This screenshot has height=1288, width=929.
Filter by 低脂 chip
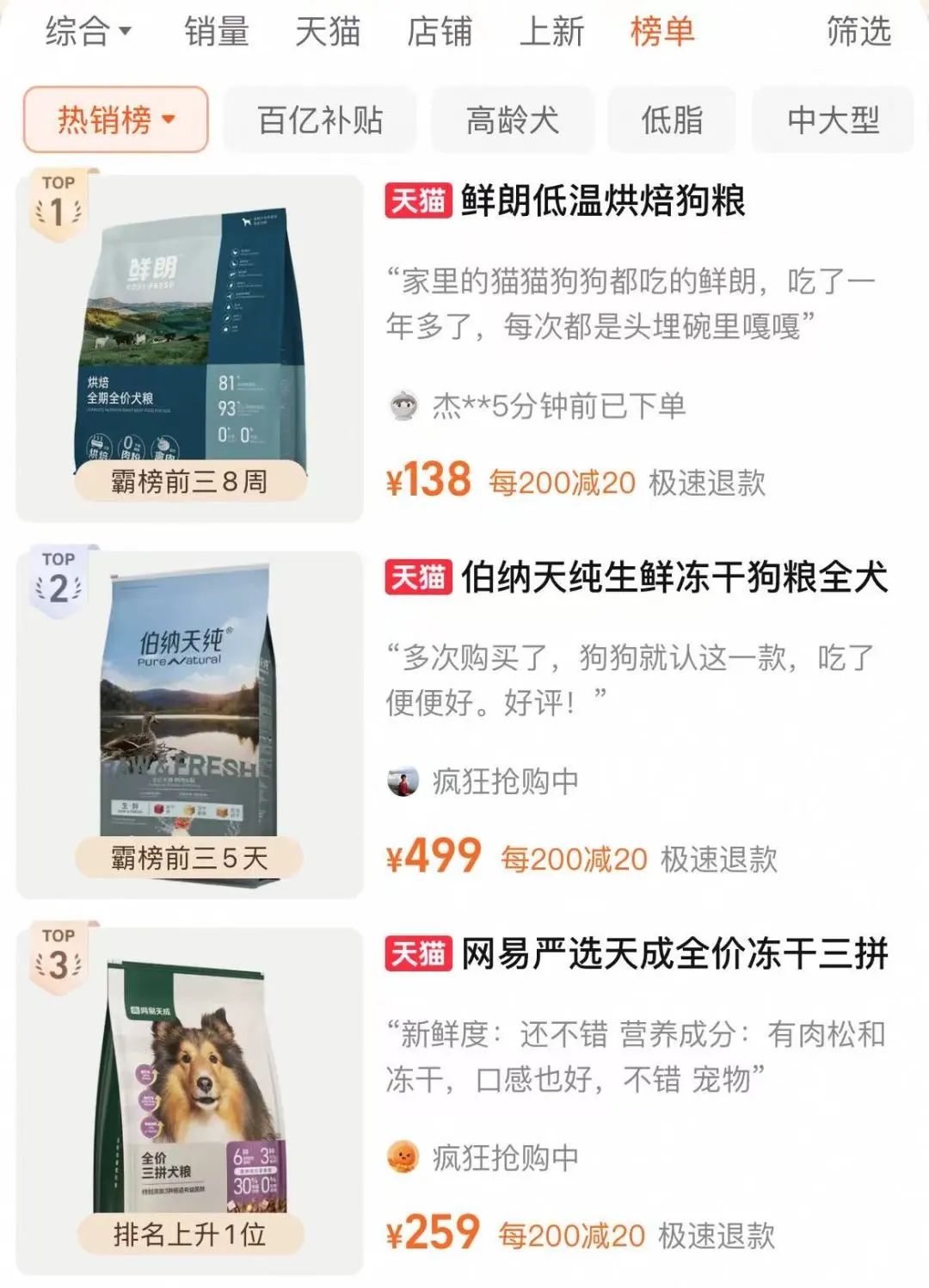coord(672,120)
